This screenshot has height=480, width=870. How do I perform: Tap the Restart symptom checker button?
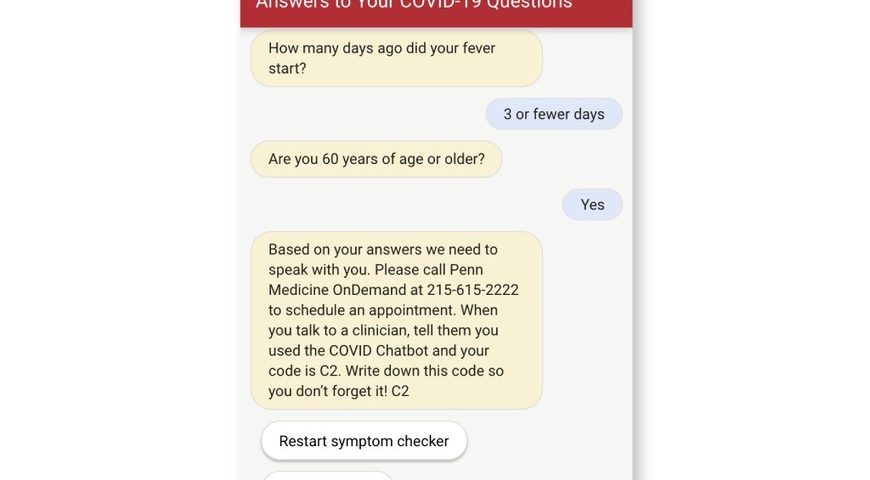click(363, 441)
